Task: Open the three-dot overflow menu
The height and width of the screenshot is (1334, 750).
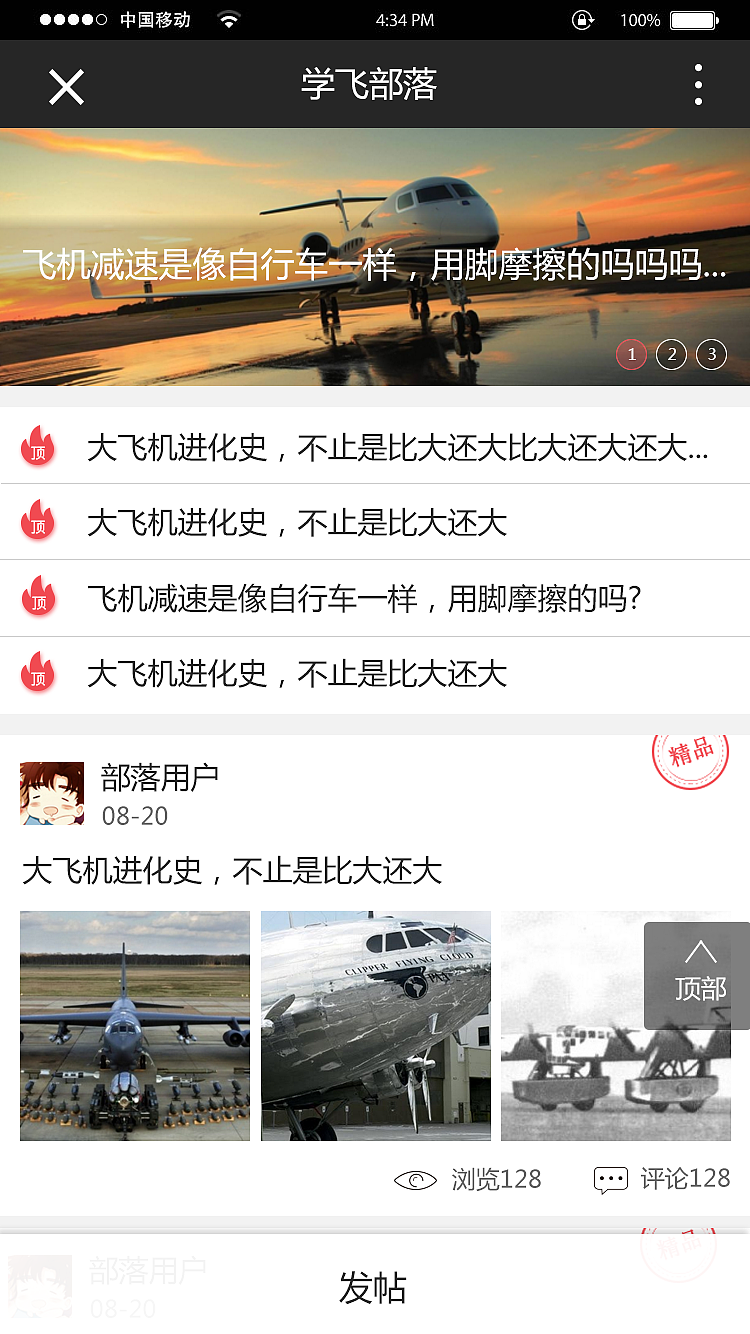Action: (697, 84)
